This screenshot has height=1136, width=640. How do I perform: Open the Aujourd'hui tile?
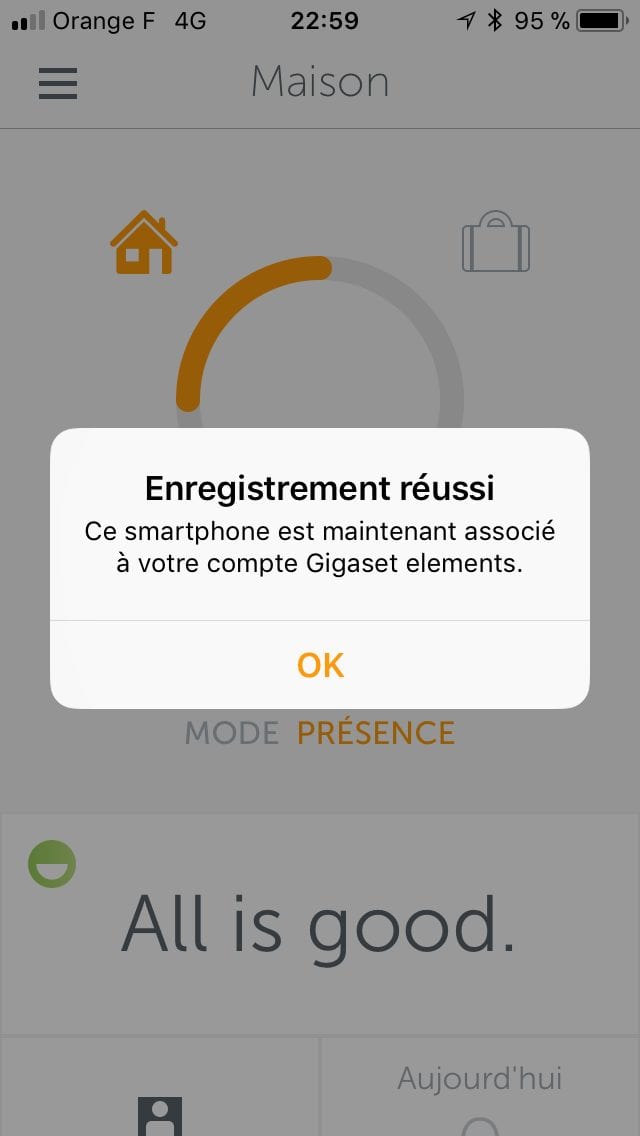pyautogui.click(x=480, y=1087)
